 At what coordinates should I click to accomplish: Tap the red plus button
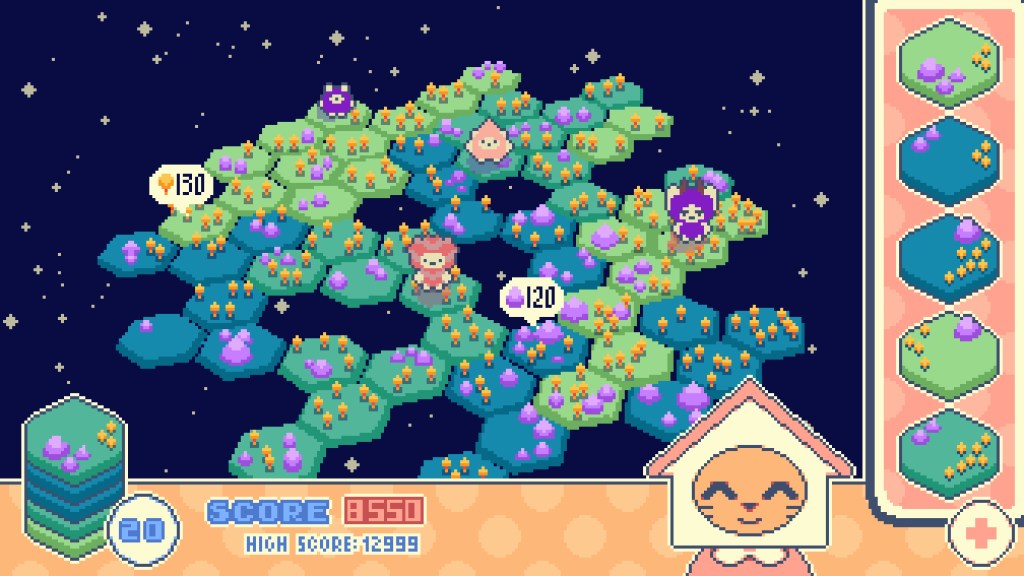coord(977,531)
